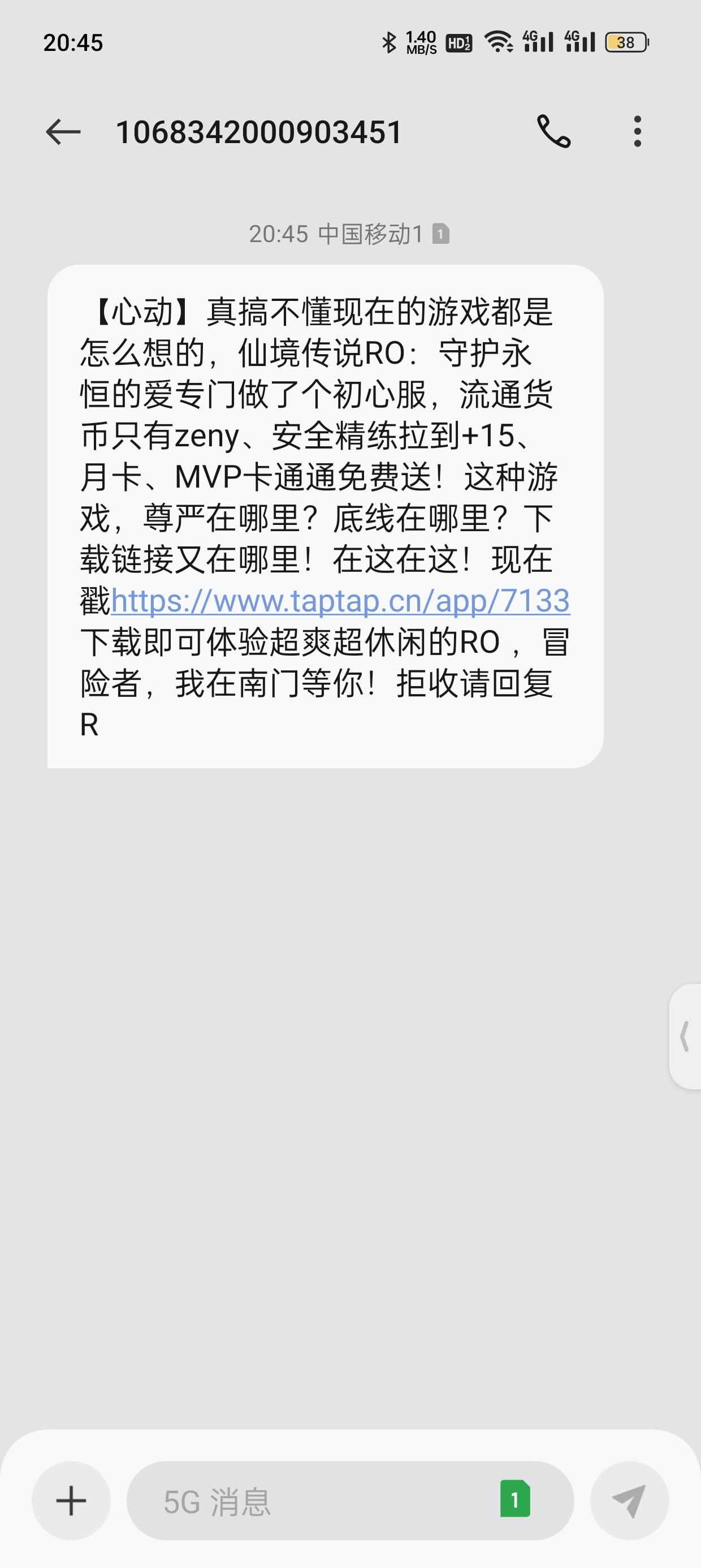Switch SIM using the green SIM 1 icon

tap(515, 1500)
